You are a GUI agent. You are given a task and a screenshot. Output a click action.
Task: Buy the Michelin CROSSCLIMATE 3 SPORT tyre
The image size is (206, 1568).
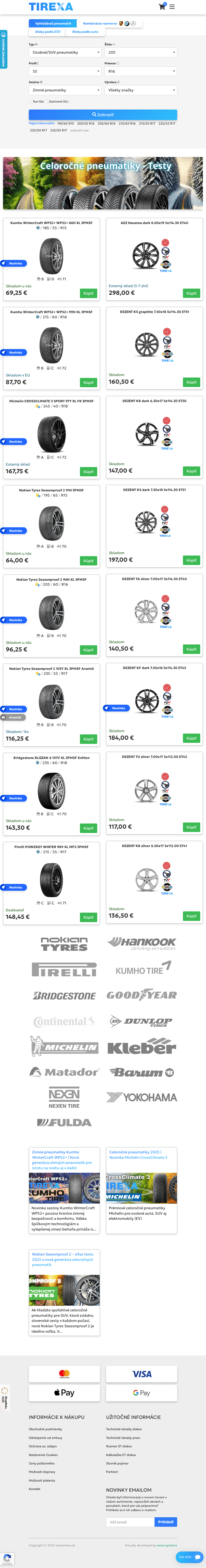point(88,472)
